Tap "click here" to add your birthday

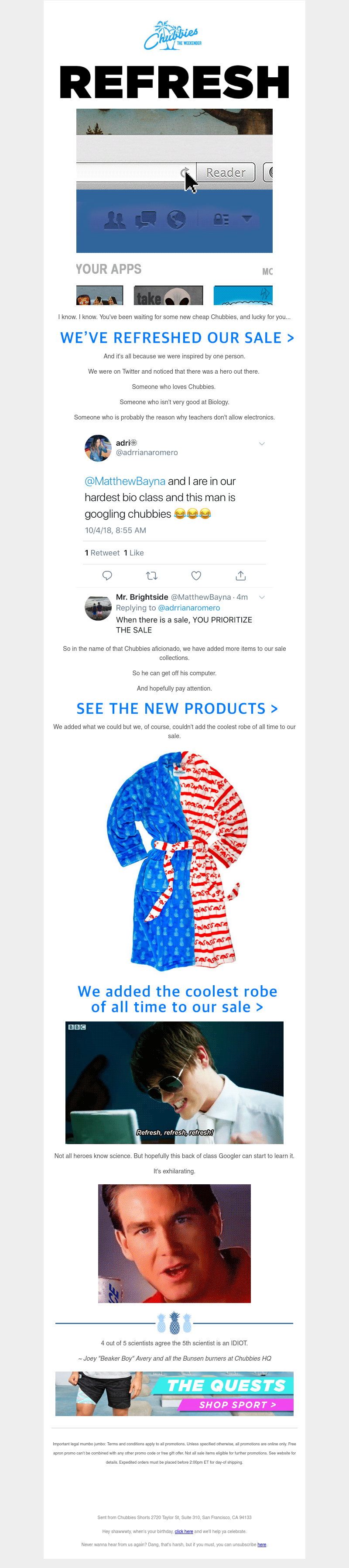(x=184, y=1531)
